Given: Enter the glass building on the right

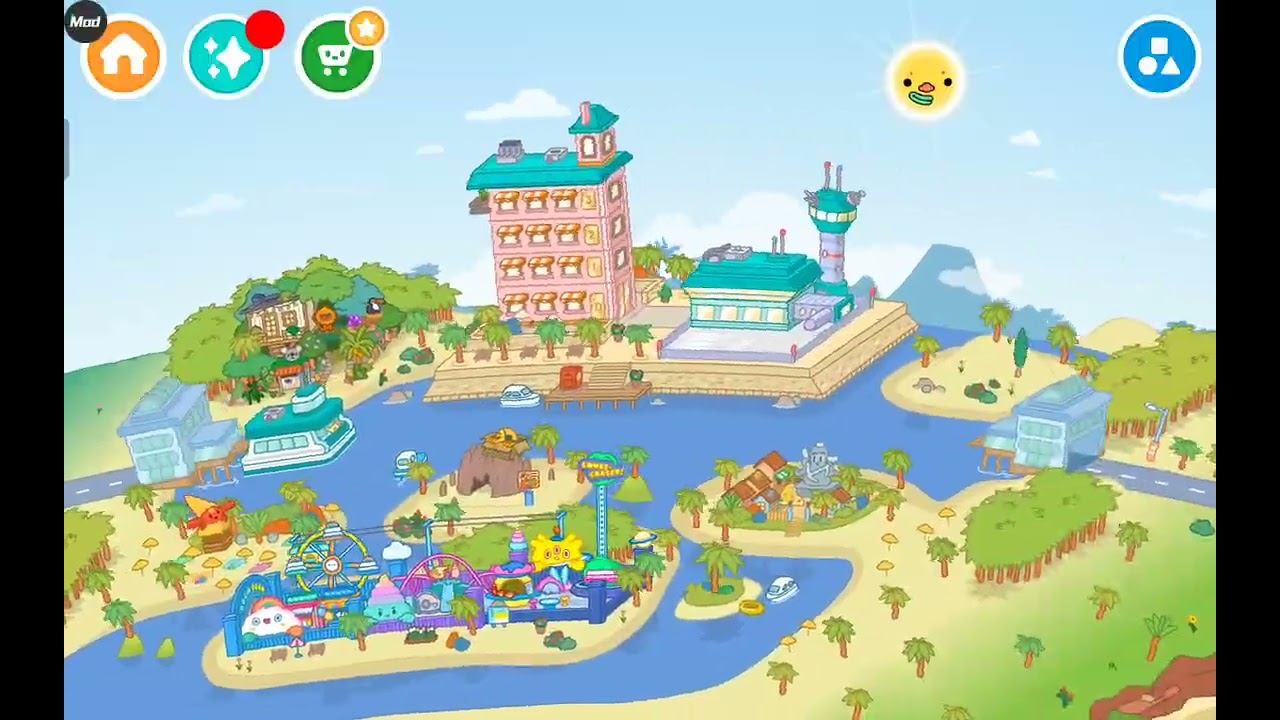Looking at the screenshot, I should 1052,425.
